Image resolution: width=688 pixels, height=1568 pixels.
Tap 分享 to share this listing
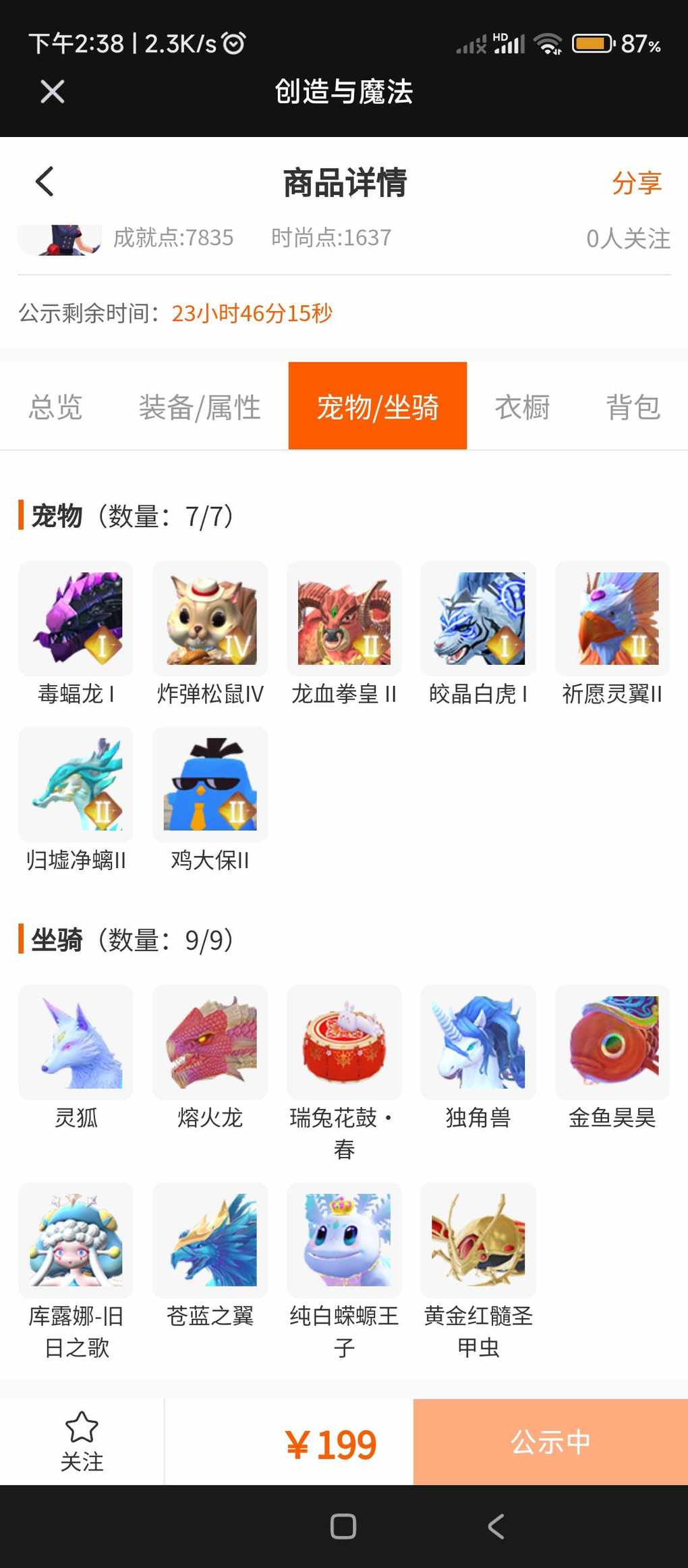(x=637, y=182)
